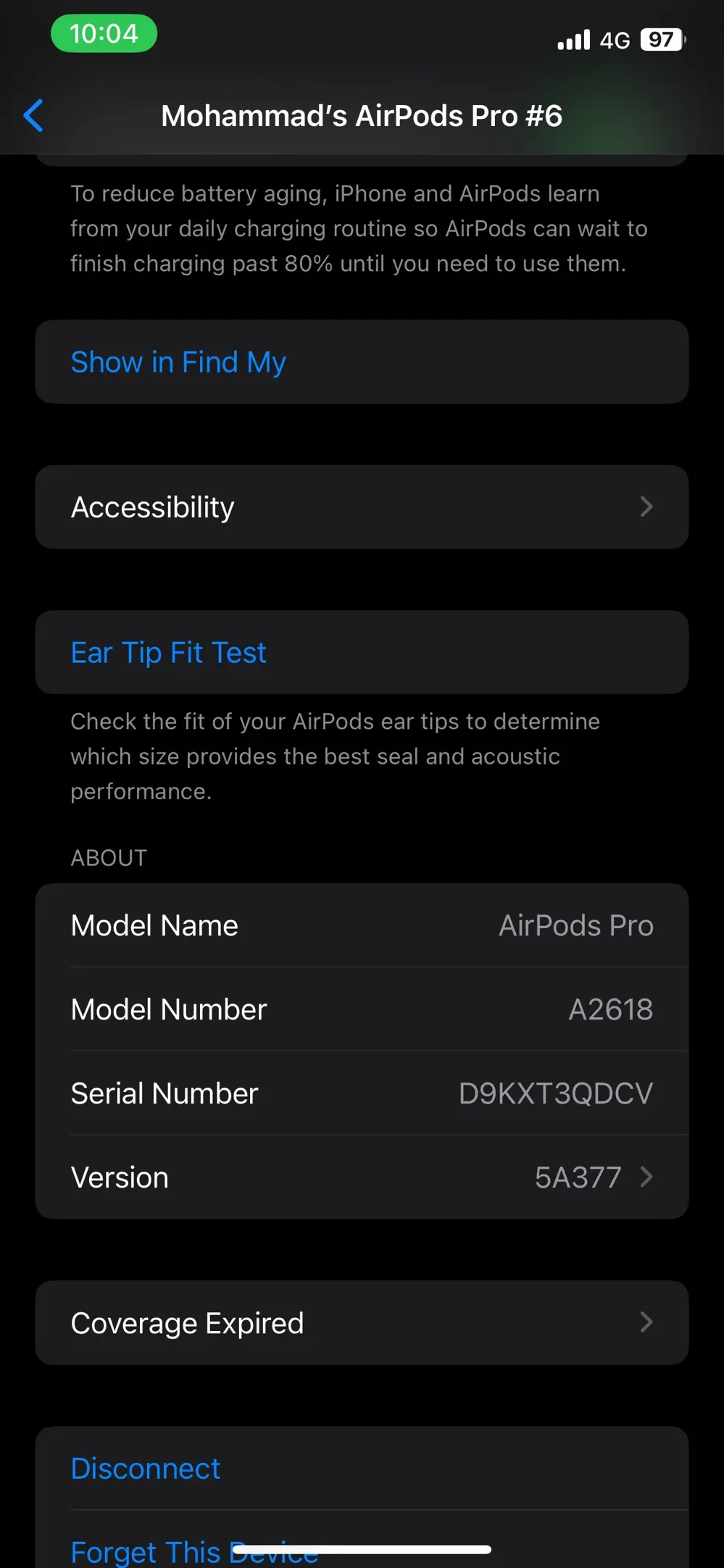
Task: Tap the battery percentage indicator
Action: [660, 40]
